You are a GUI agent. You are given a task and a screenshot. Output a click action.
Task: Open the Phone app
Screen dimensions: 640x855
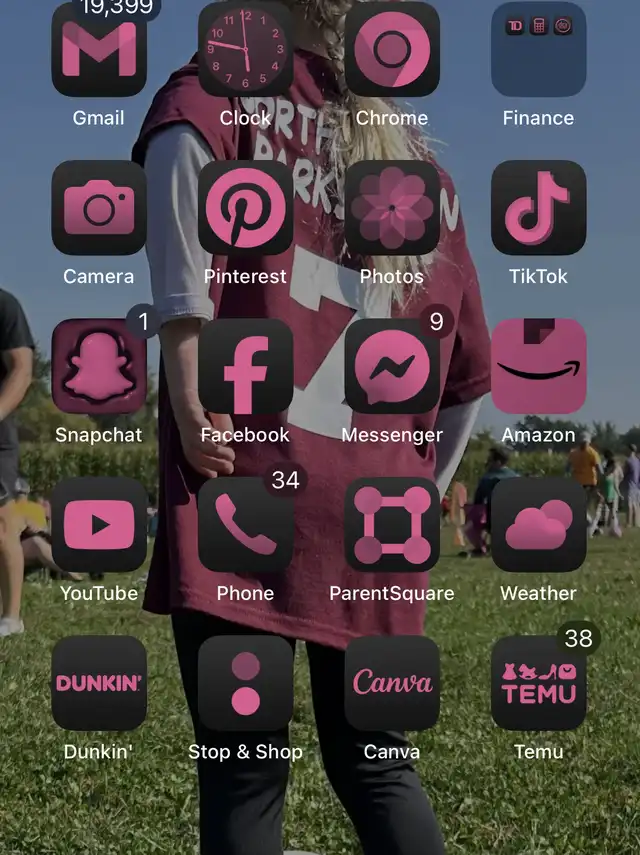[x=245, y=524]
